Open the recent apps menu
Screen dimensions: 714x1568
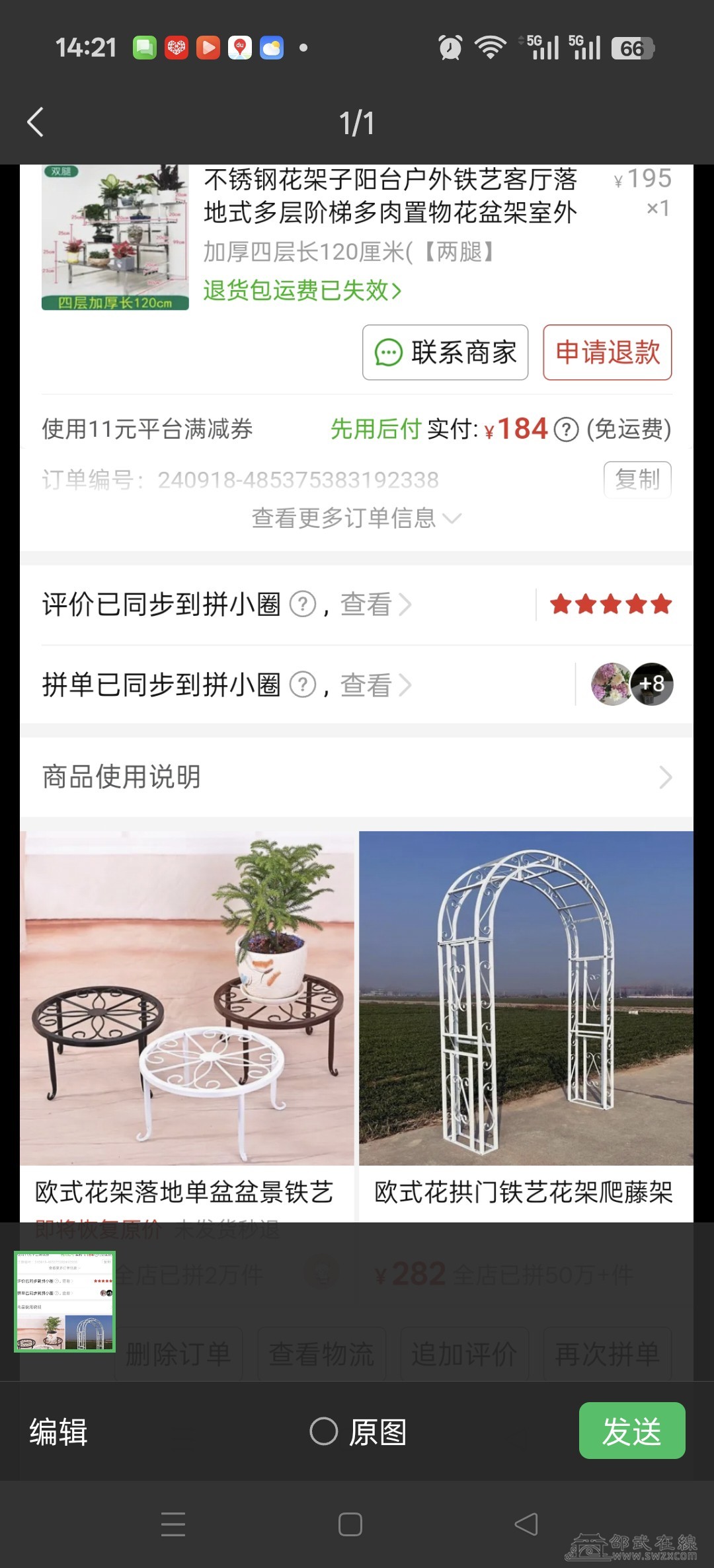[x=173, y=1524]
